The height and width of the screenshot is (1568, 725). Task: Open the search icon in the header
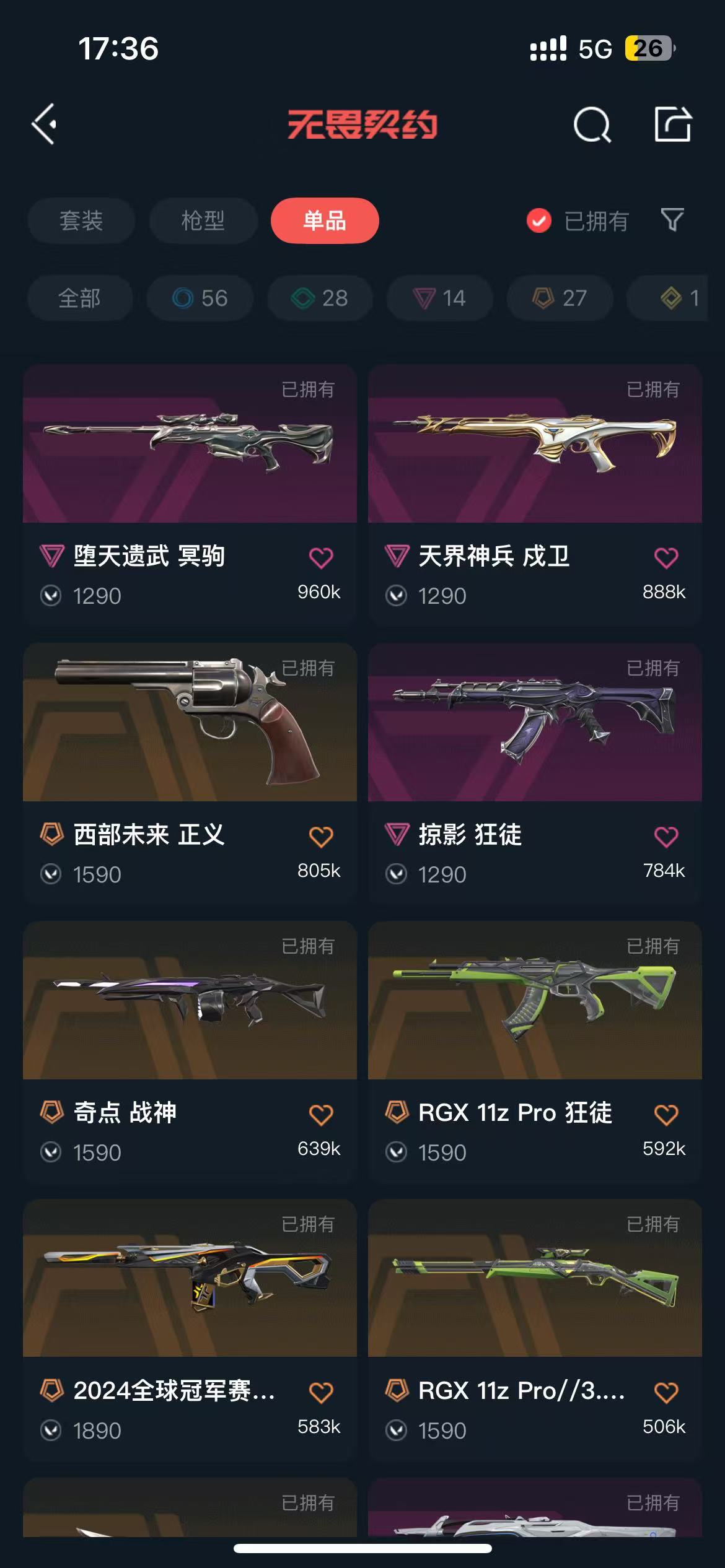click(592, 124)
